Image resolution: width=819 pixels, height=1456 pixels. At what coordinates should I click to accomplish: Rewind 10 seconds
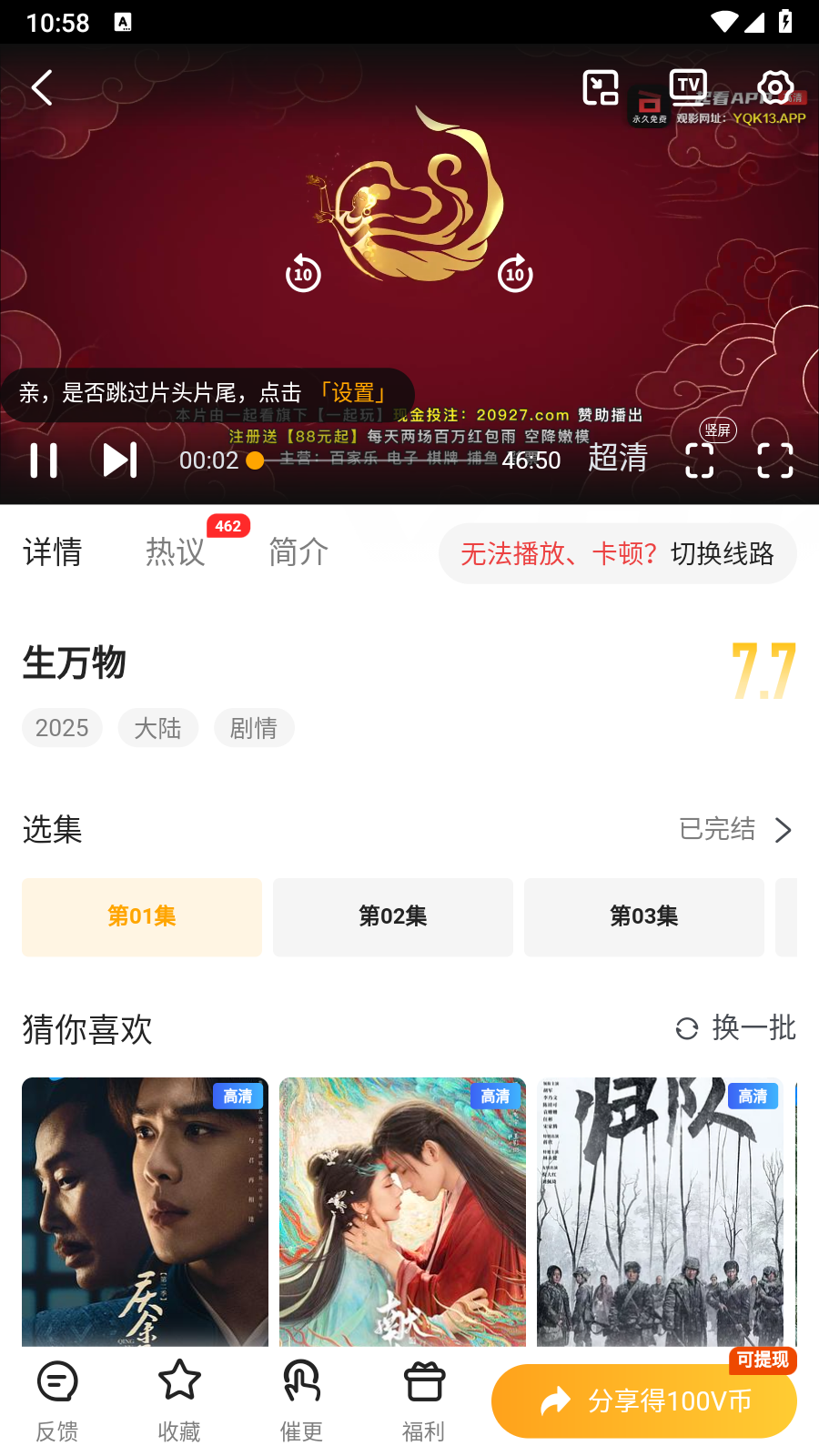(304, 273)
